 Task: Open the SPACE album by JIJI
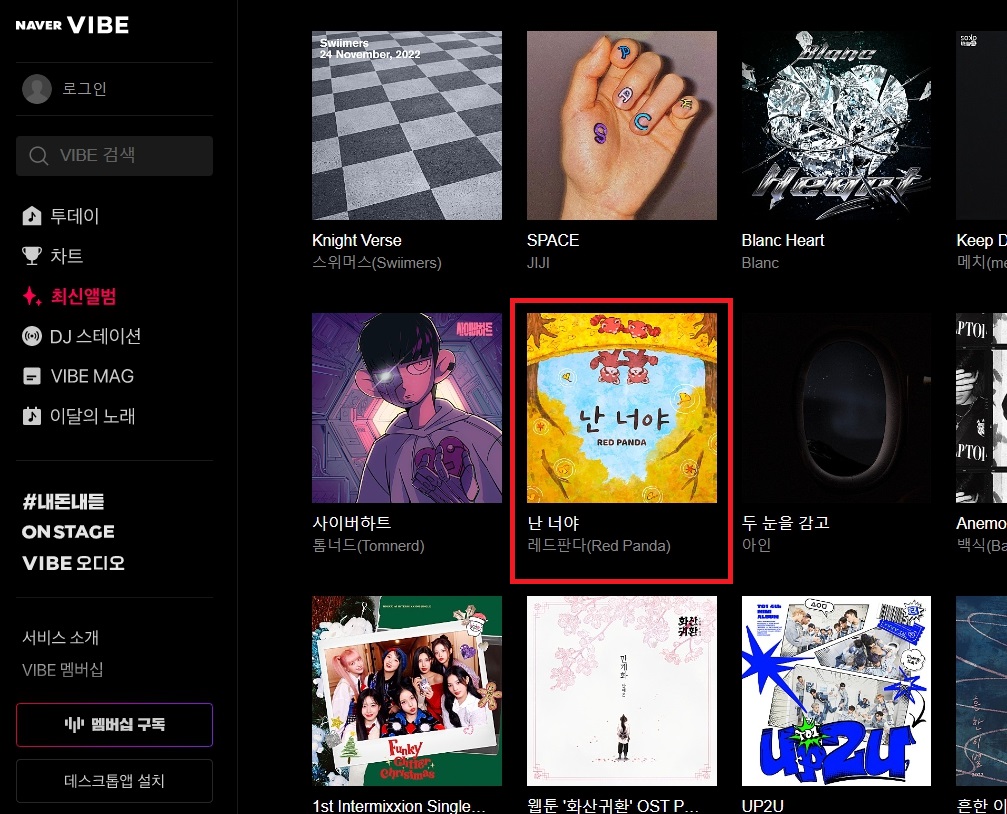coord(621,125)
